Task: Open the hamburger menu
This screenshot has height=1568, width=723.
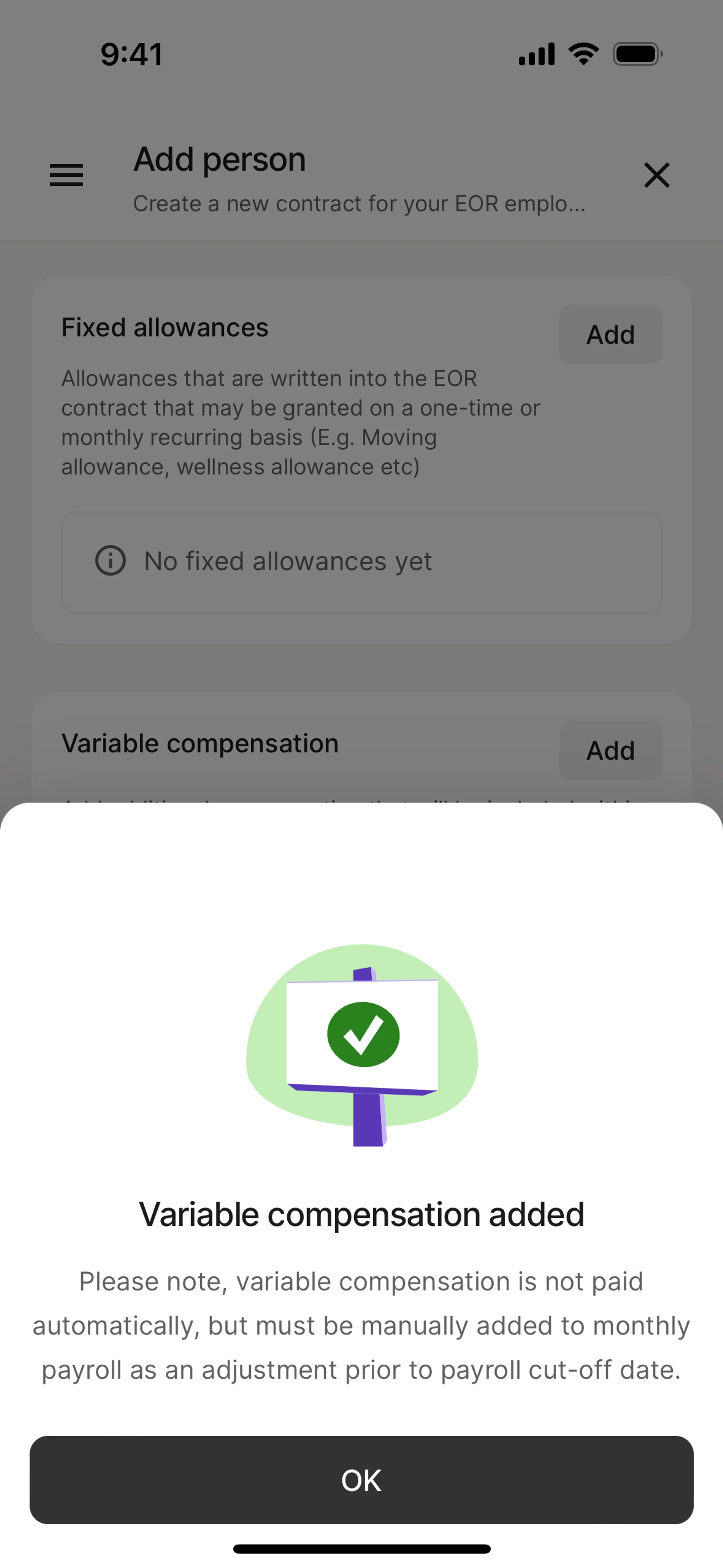Action: tap(66, 175)
